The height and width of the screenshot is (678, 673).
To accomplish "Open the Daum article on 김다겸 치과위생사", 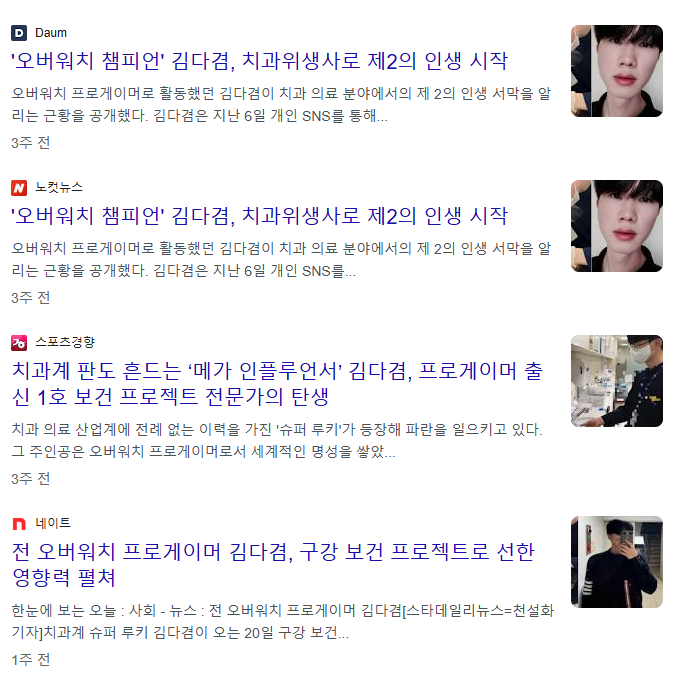I will [259, 62].
